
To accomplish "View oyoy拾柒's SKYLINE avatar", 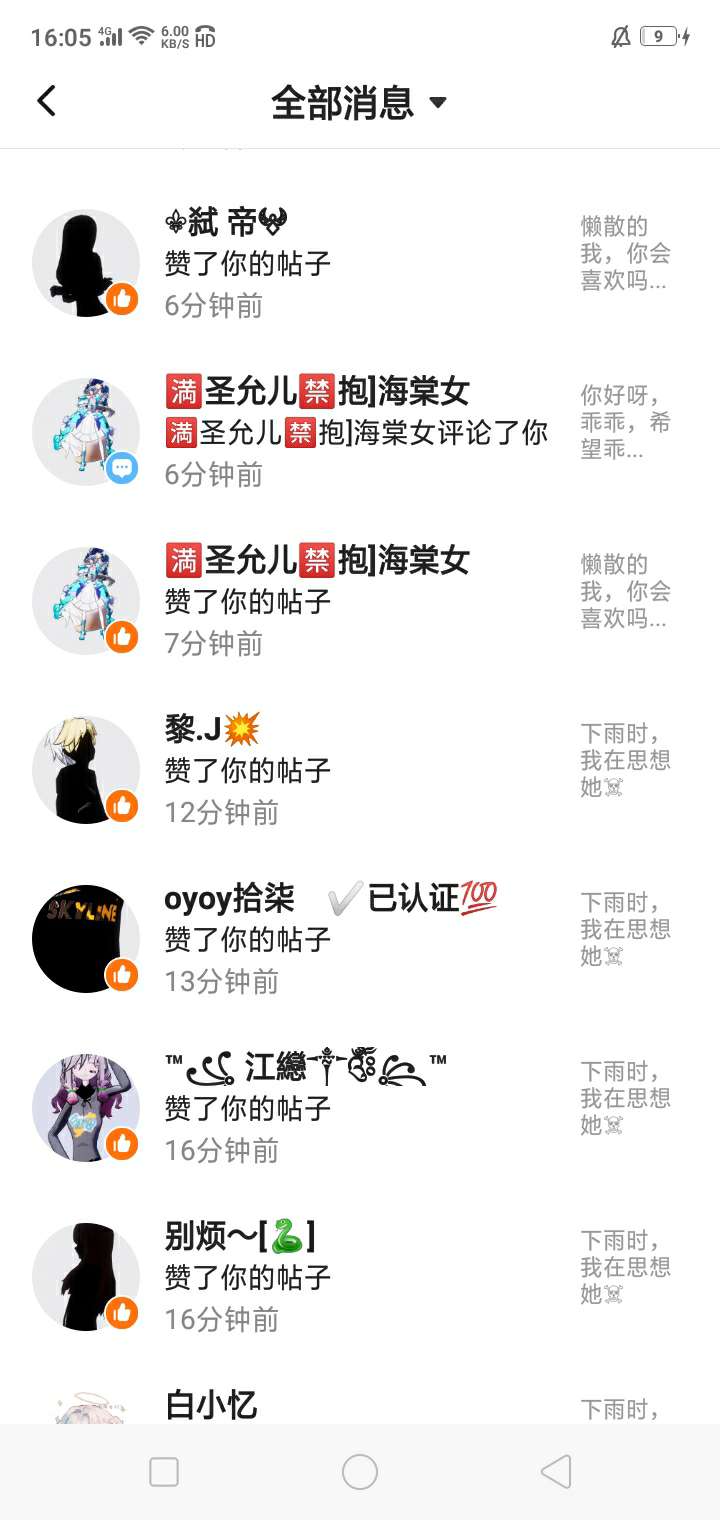I will click(x=86, y=939).
